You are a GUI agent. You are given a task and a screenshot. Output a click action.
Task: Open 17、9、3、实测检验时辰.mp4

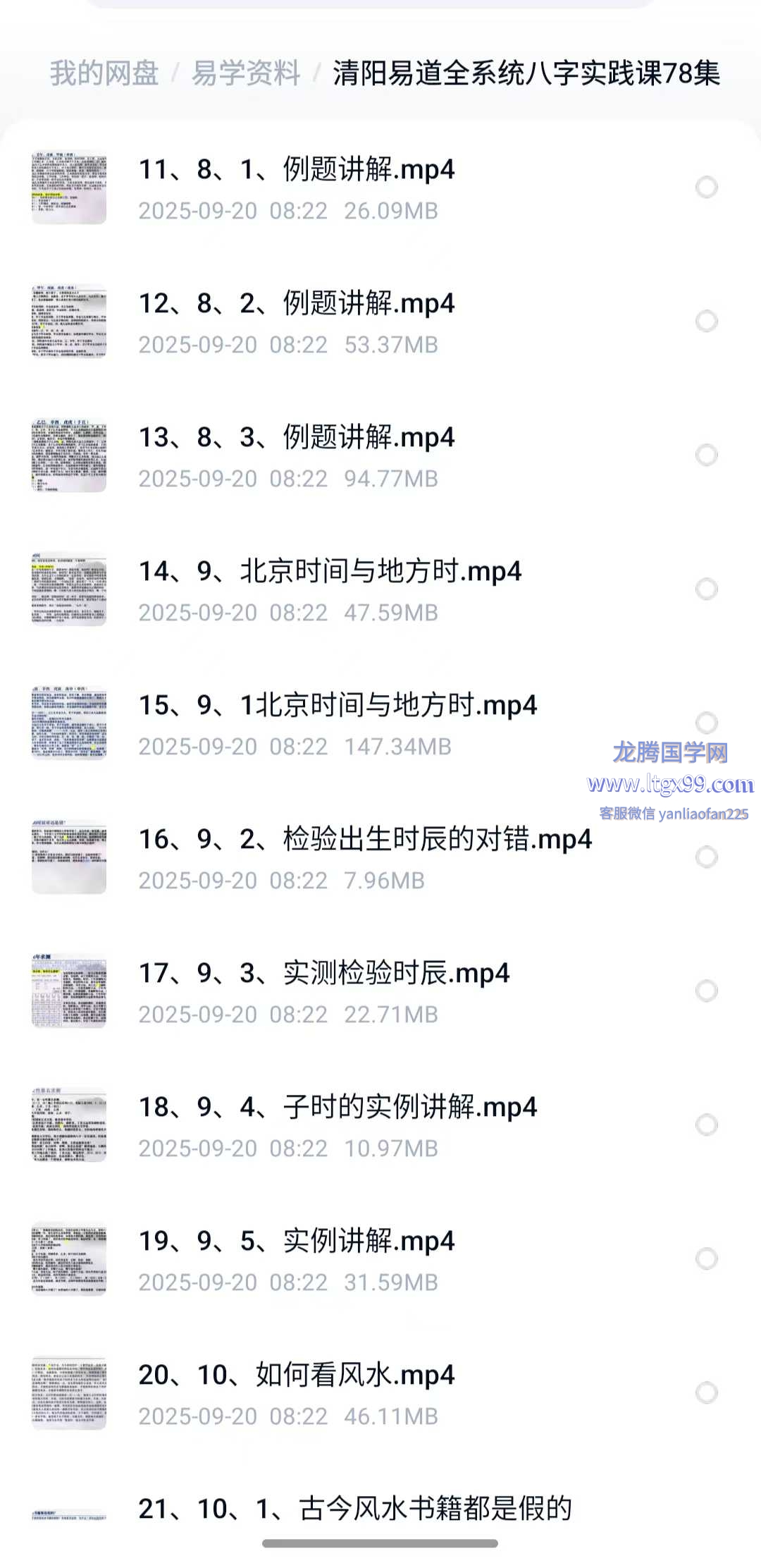click(x=323, y=974)
